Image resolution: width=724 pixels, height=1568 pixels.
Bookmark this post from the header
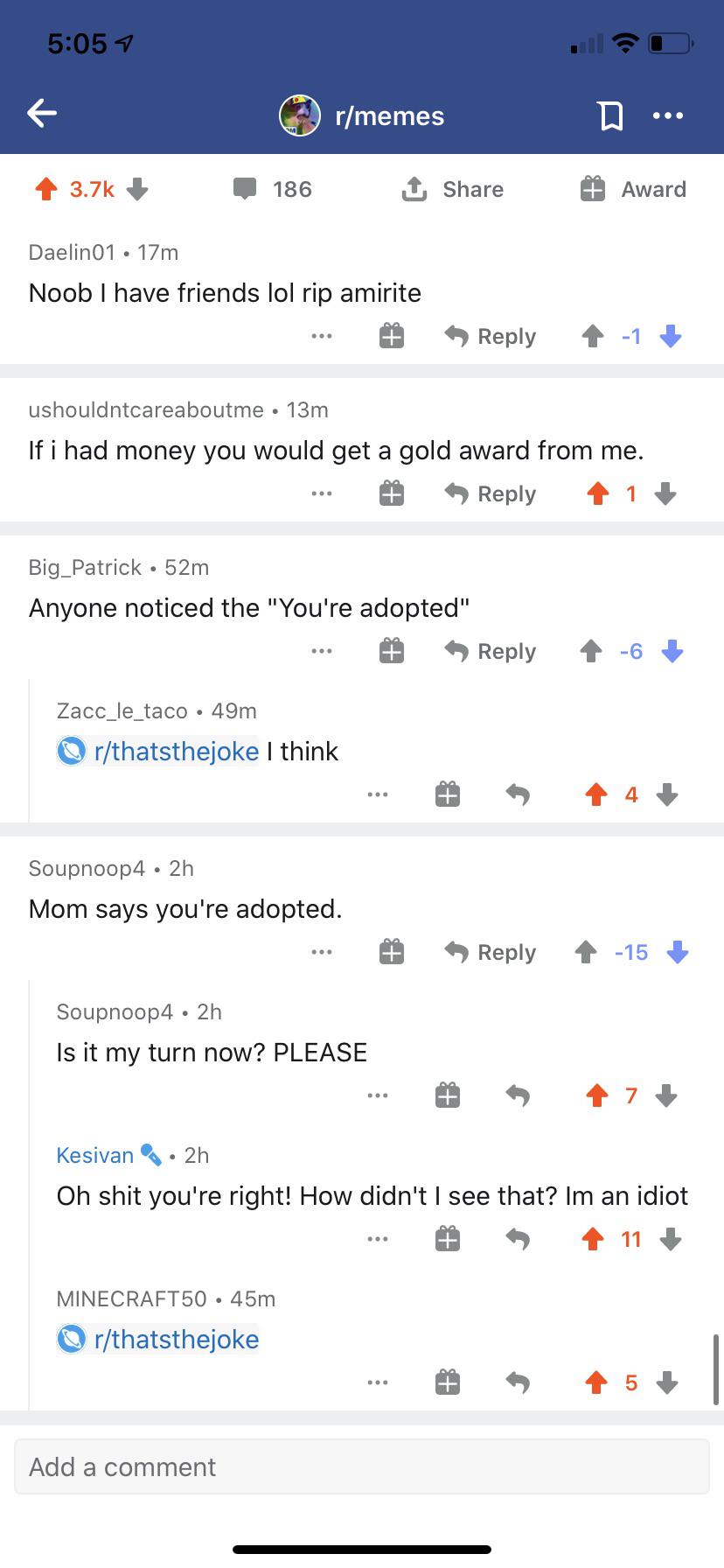tap(610, 115)
